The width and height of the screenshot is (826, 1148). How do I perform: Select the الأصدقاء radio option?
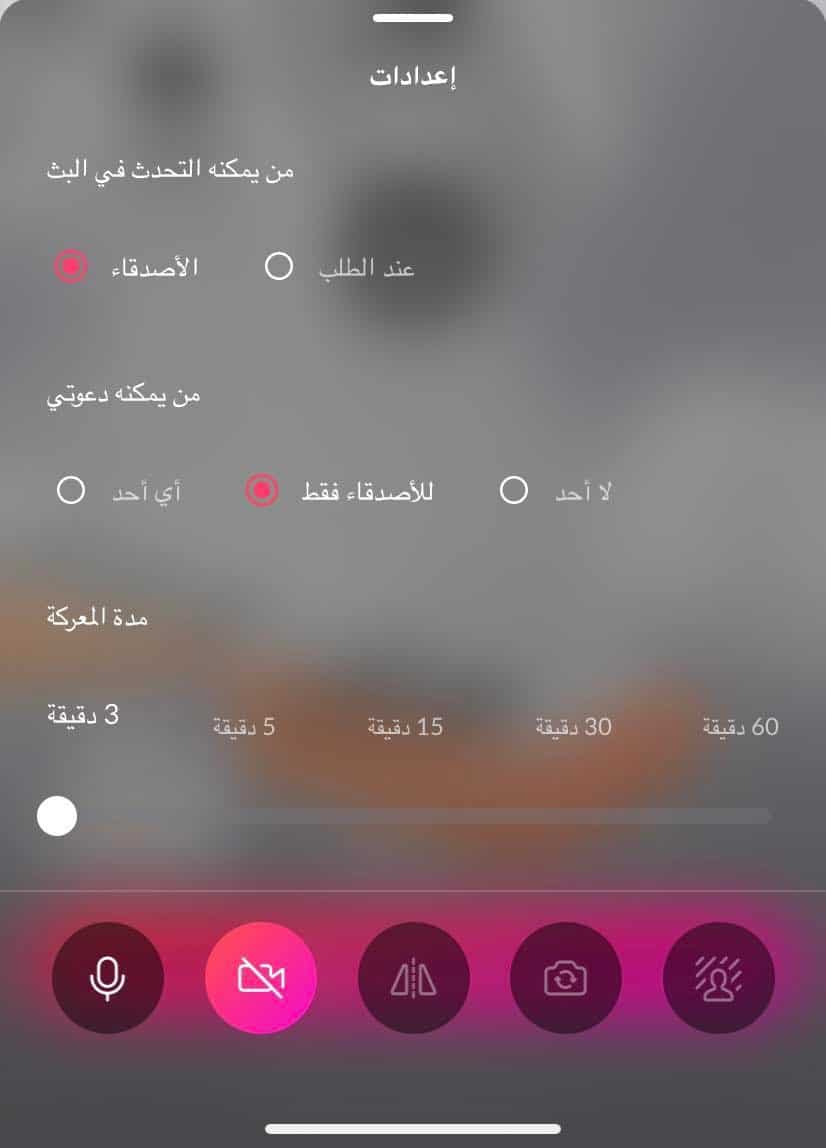coord(71,267)
